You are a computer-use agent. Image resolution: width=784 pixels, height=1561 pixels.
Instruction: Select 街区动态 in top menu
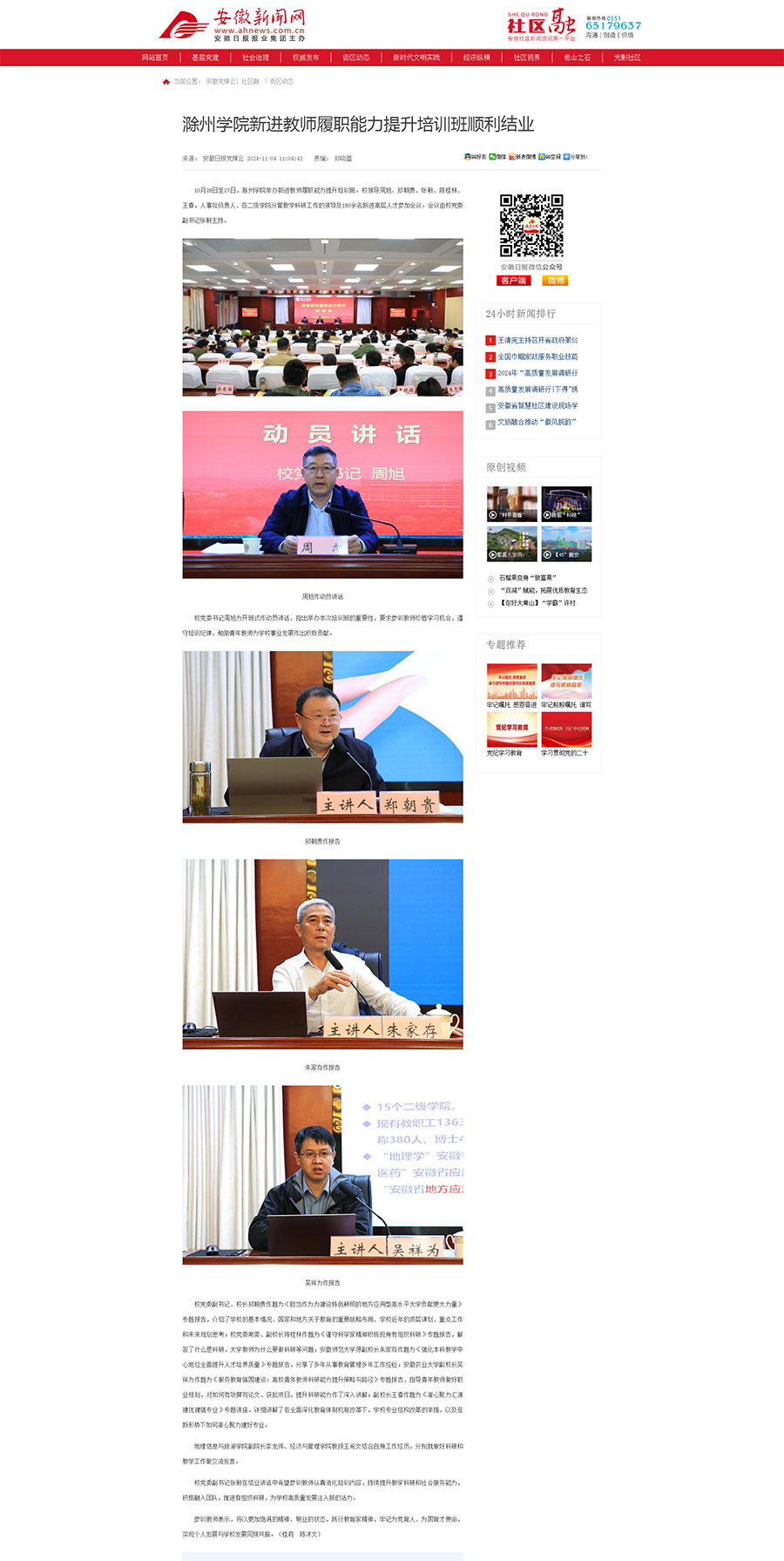tap(355, 58)
